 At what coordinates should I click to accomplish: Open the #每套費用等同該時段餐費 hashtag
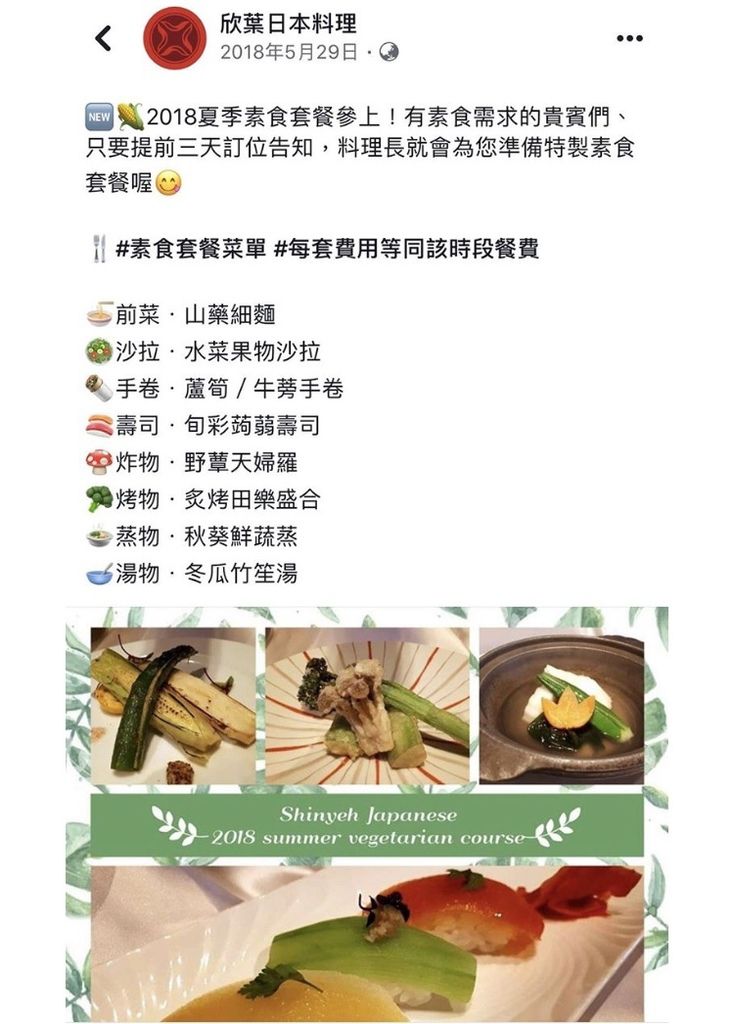(406, 249)
